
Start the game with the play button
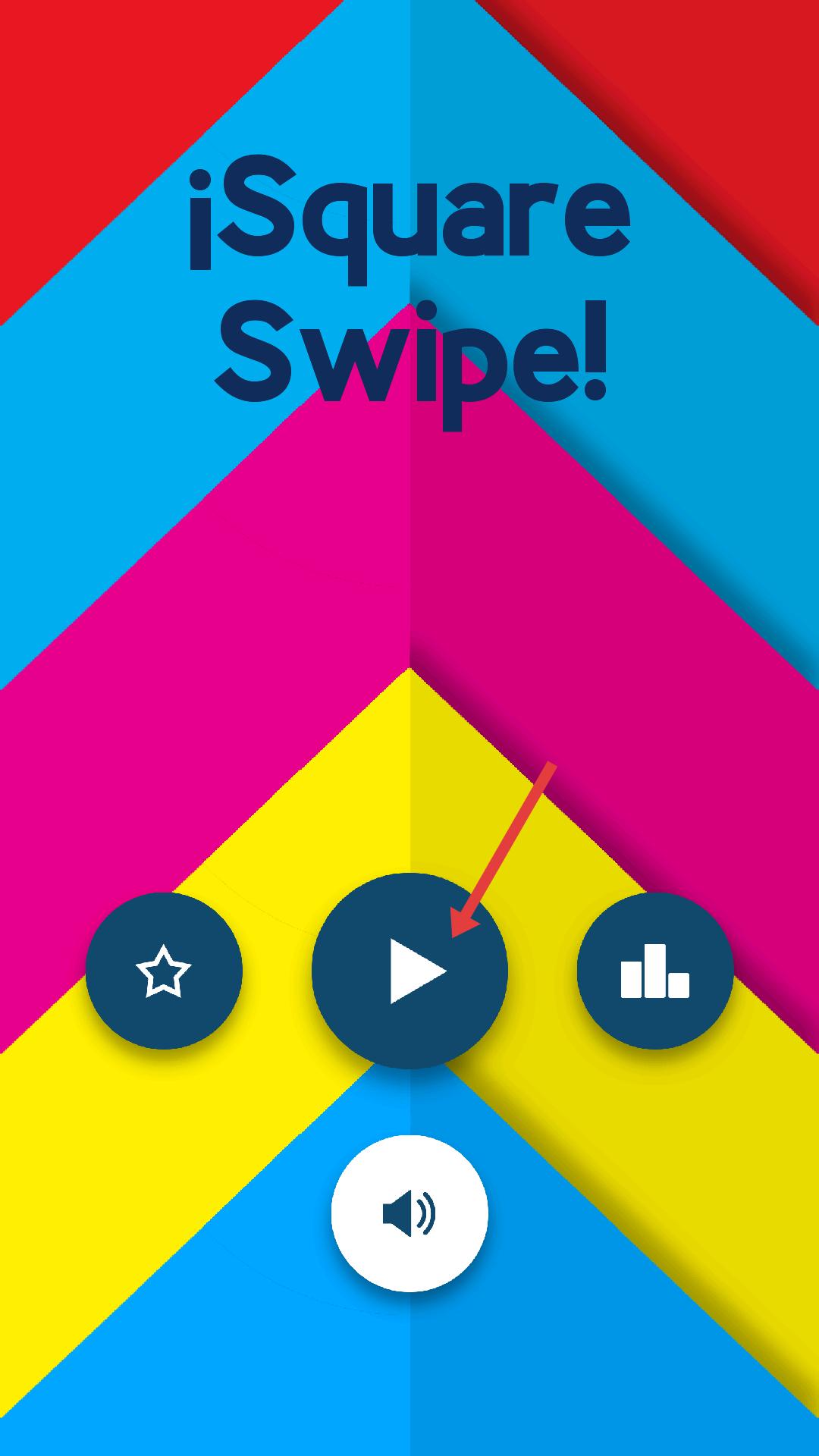(409, 971)
